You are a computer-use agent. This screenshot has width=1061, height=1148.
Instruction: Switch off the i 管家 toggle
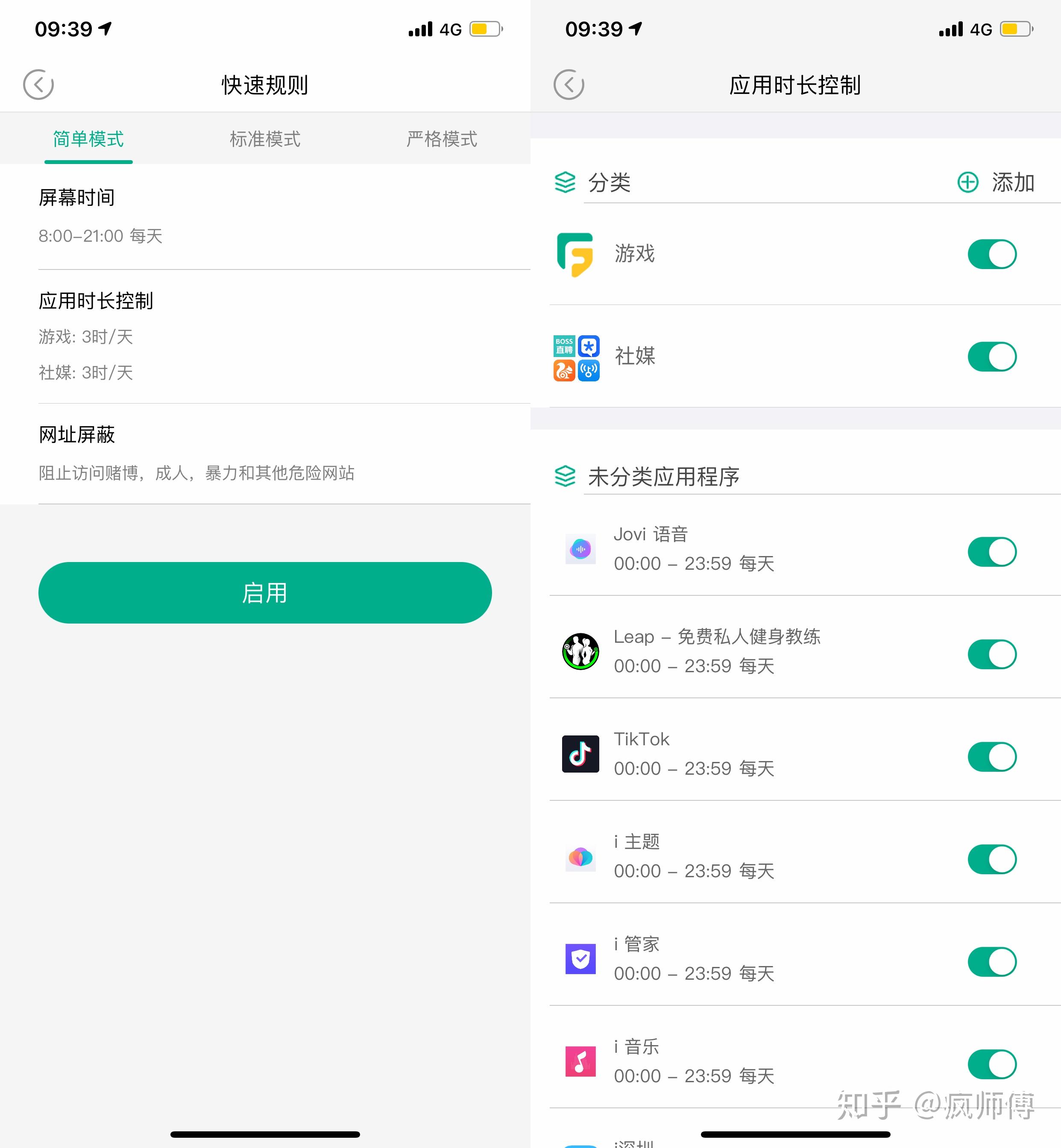tap(991, 961)
